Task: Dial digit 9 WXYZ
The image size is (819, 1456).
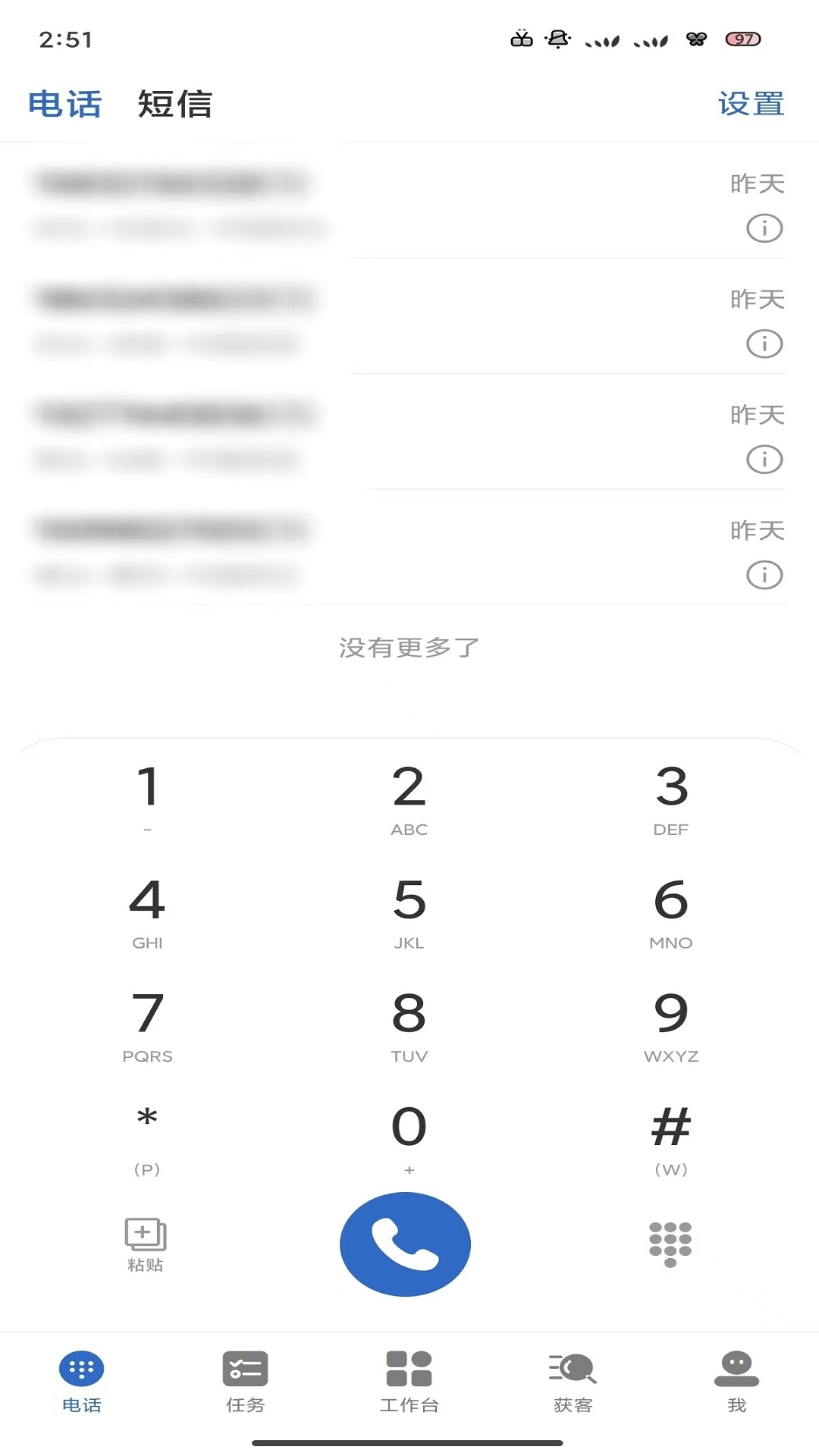Action: pyautogui.click(x=671, y=1025)
